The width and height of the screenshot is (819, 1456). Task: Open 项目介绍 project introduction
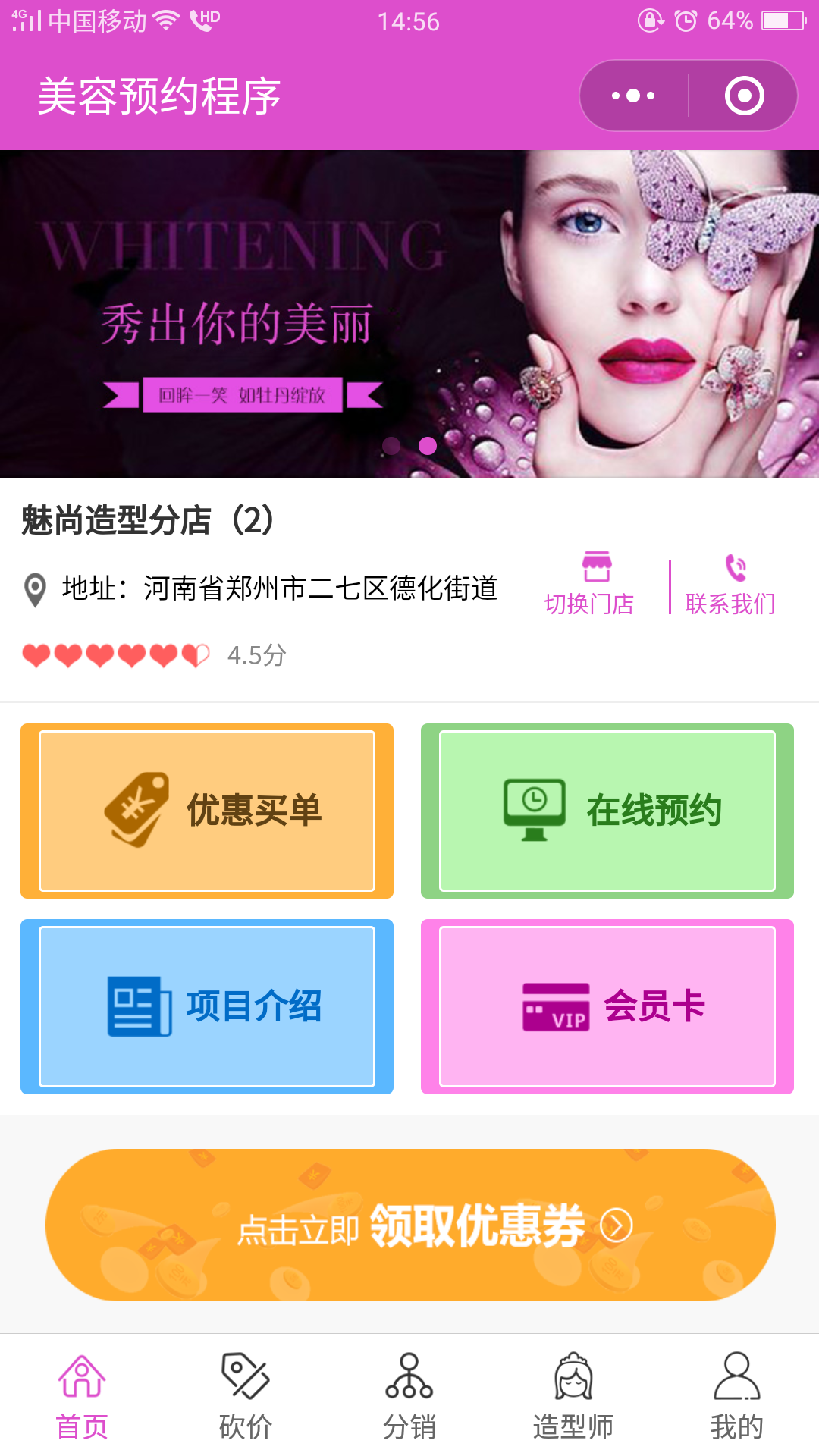click(207, 1006)
